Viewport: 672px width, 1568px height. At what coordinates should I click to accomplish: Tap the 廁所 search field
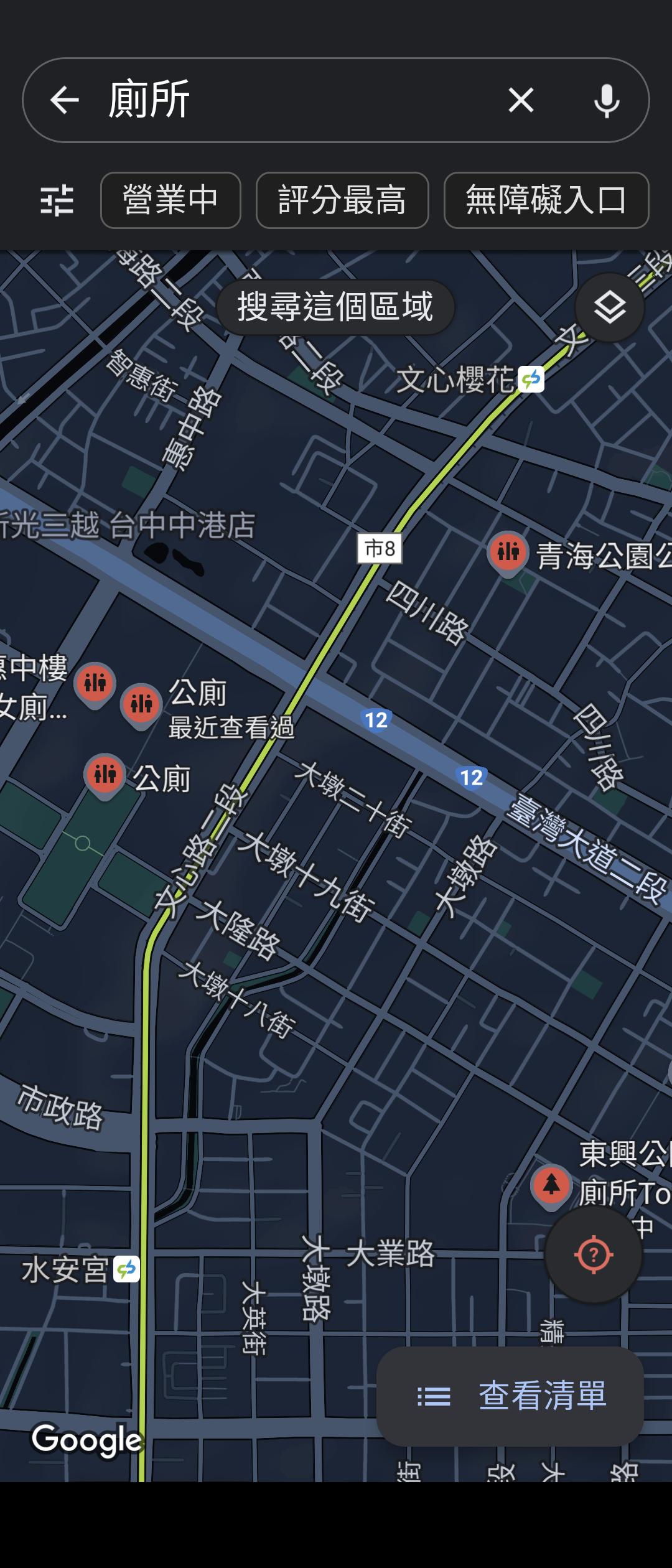(299, 100)
